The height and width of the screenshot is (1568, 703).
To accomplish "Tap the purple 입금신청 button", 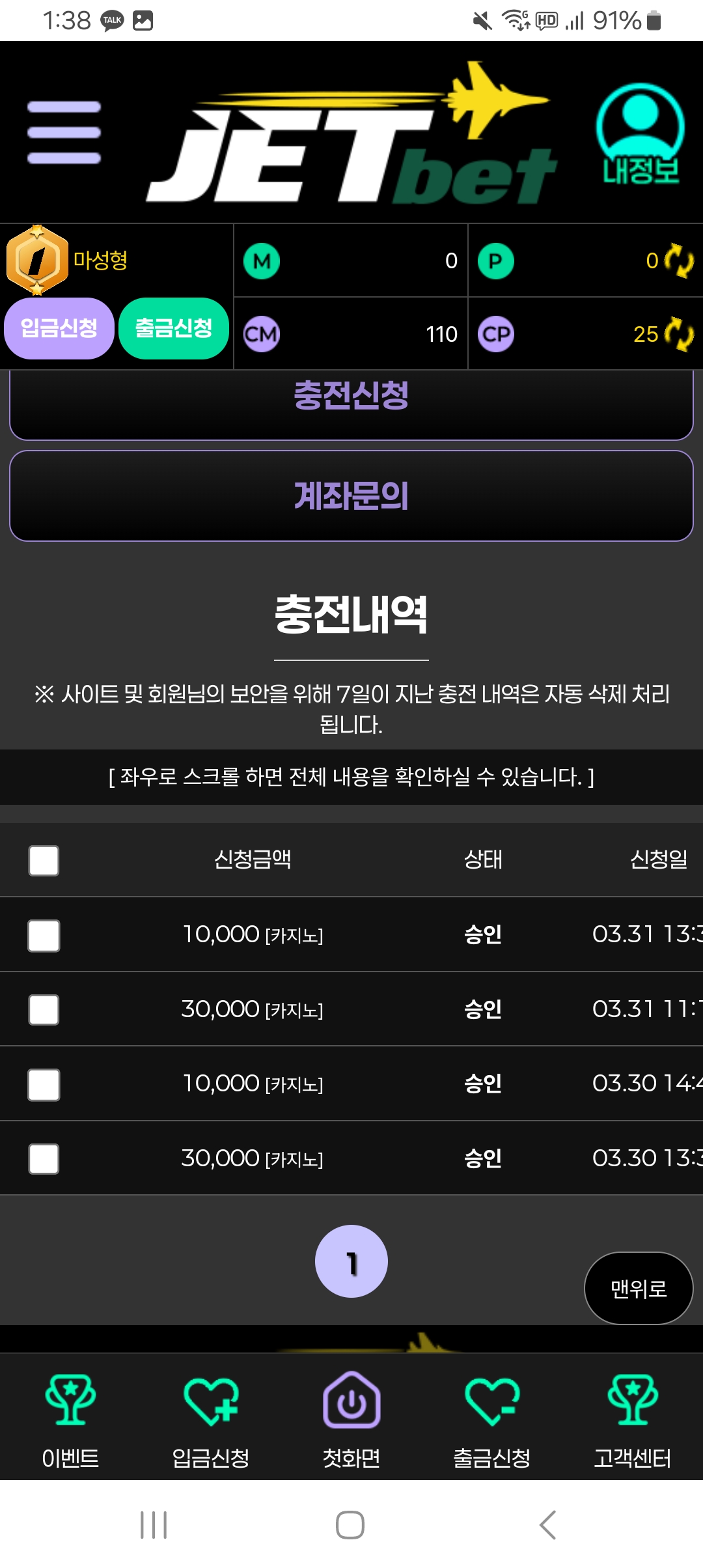I will [x=59, y=328].
